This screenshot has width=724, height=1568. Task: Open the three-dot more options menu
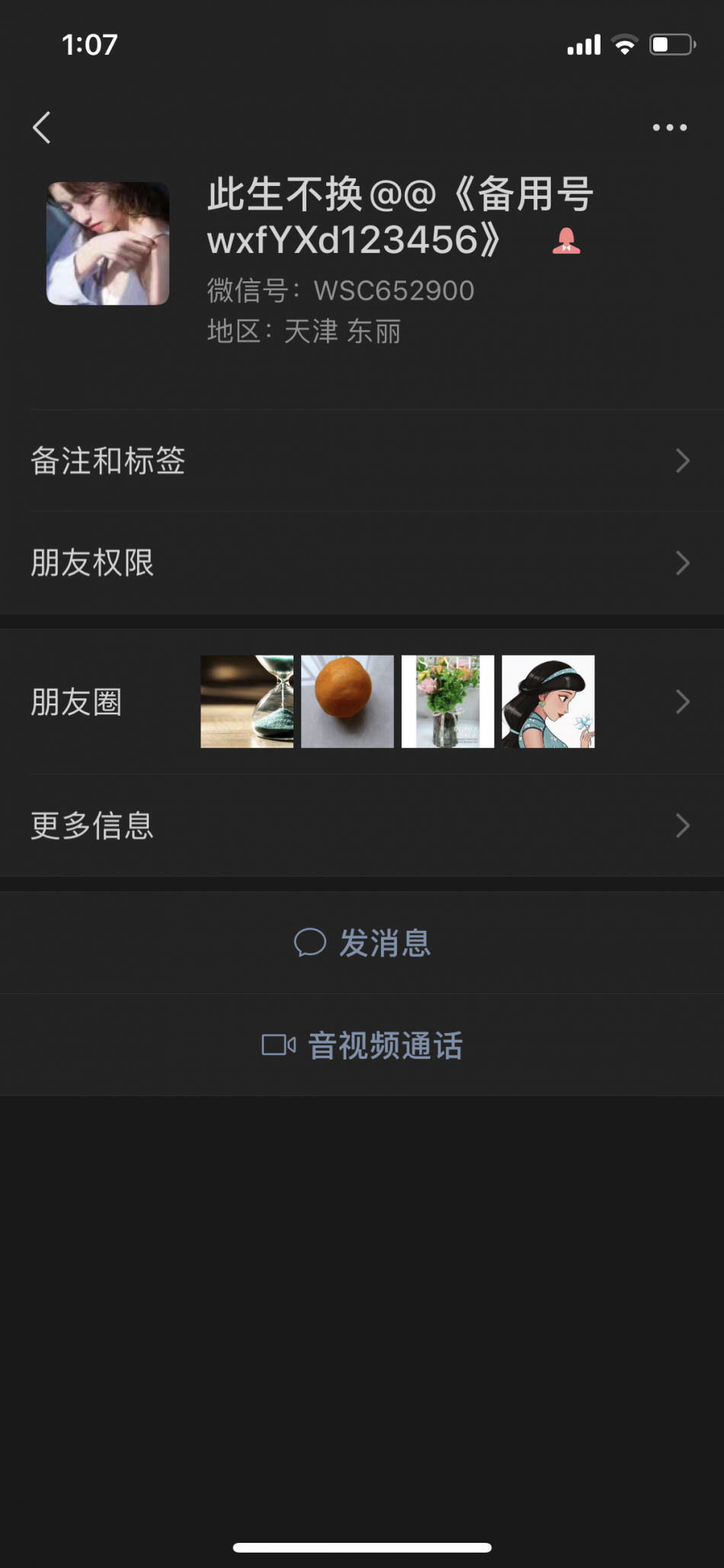click(669, 127)
